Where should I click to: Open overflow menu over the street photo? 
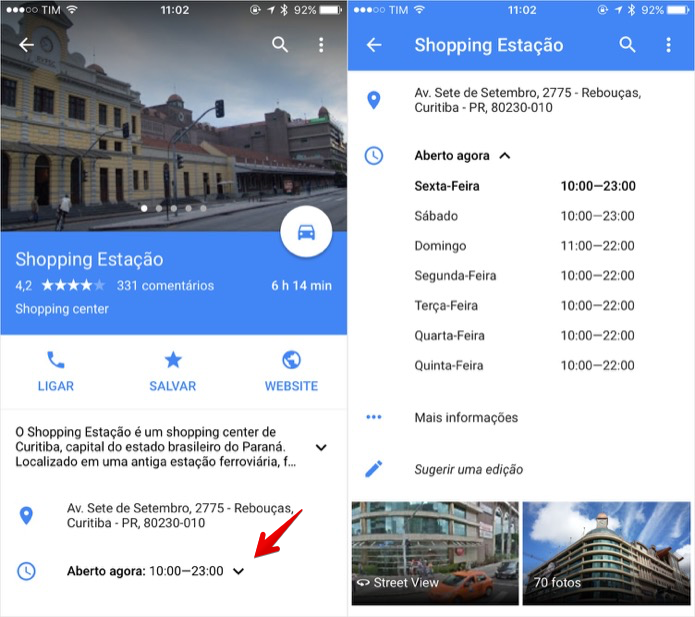coord(321,45)
